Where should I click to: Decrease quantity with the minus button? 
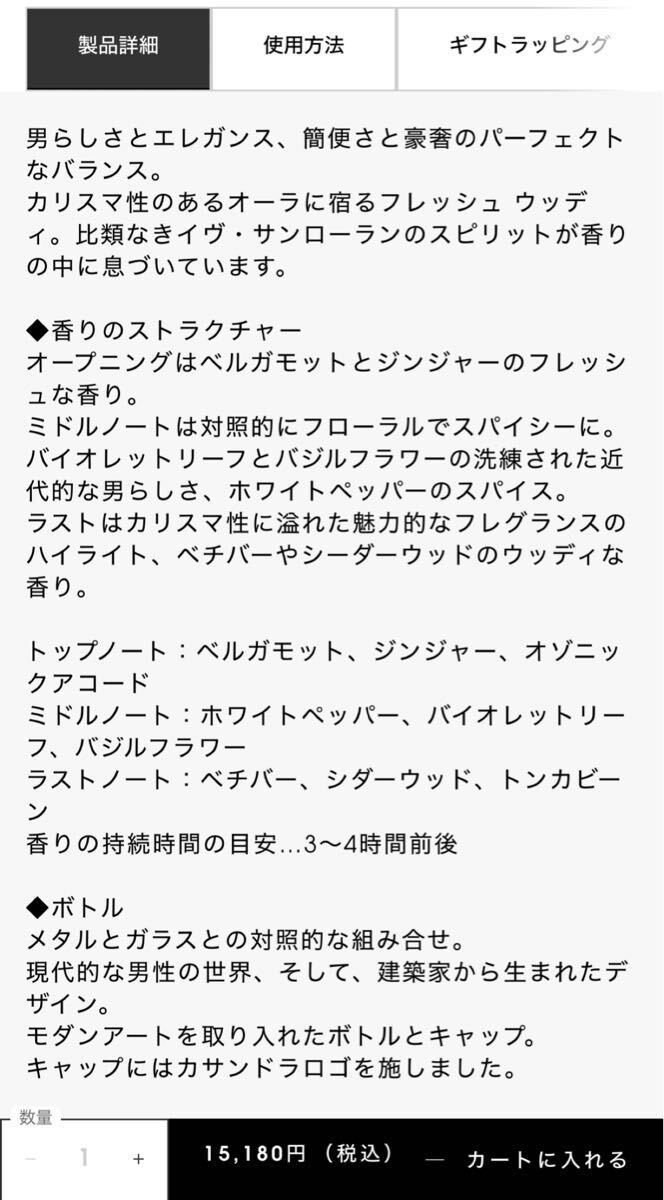(x=31, y=1158)
